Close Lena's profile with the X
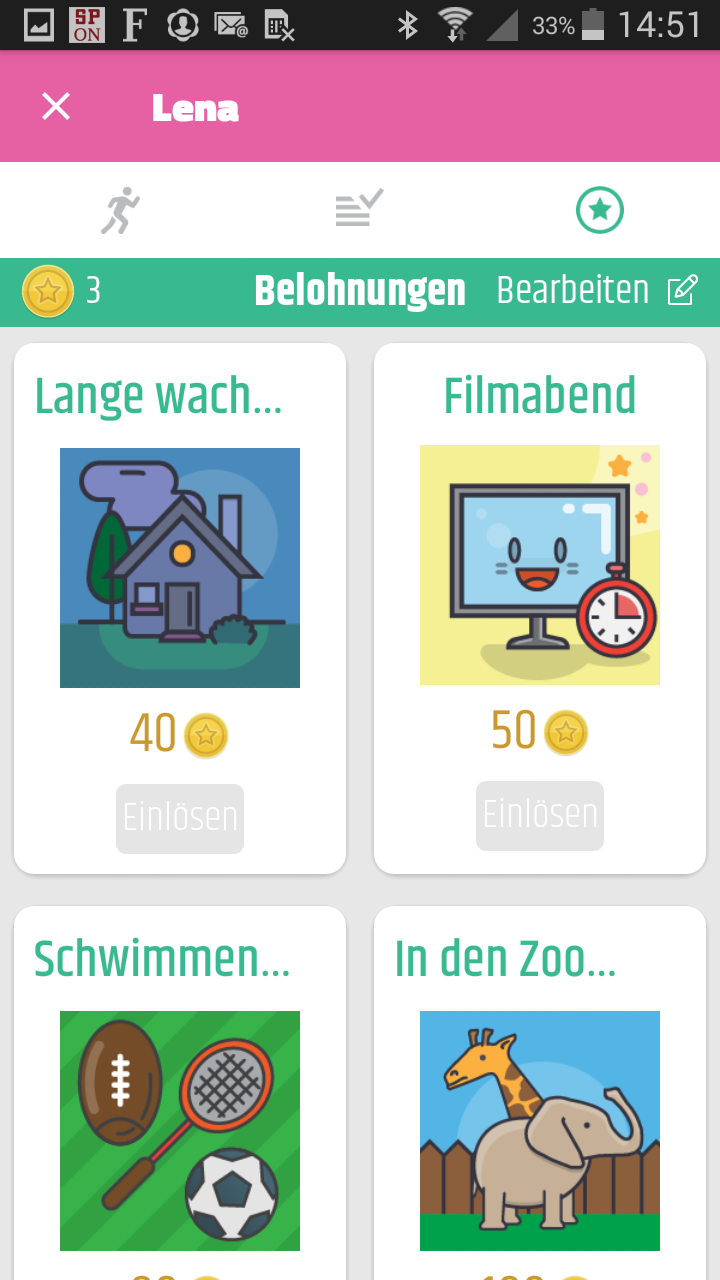The image size is (720, 1280). click(56, 107)
